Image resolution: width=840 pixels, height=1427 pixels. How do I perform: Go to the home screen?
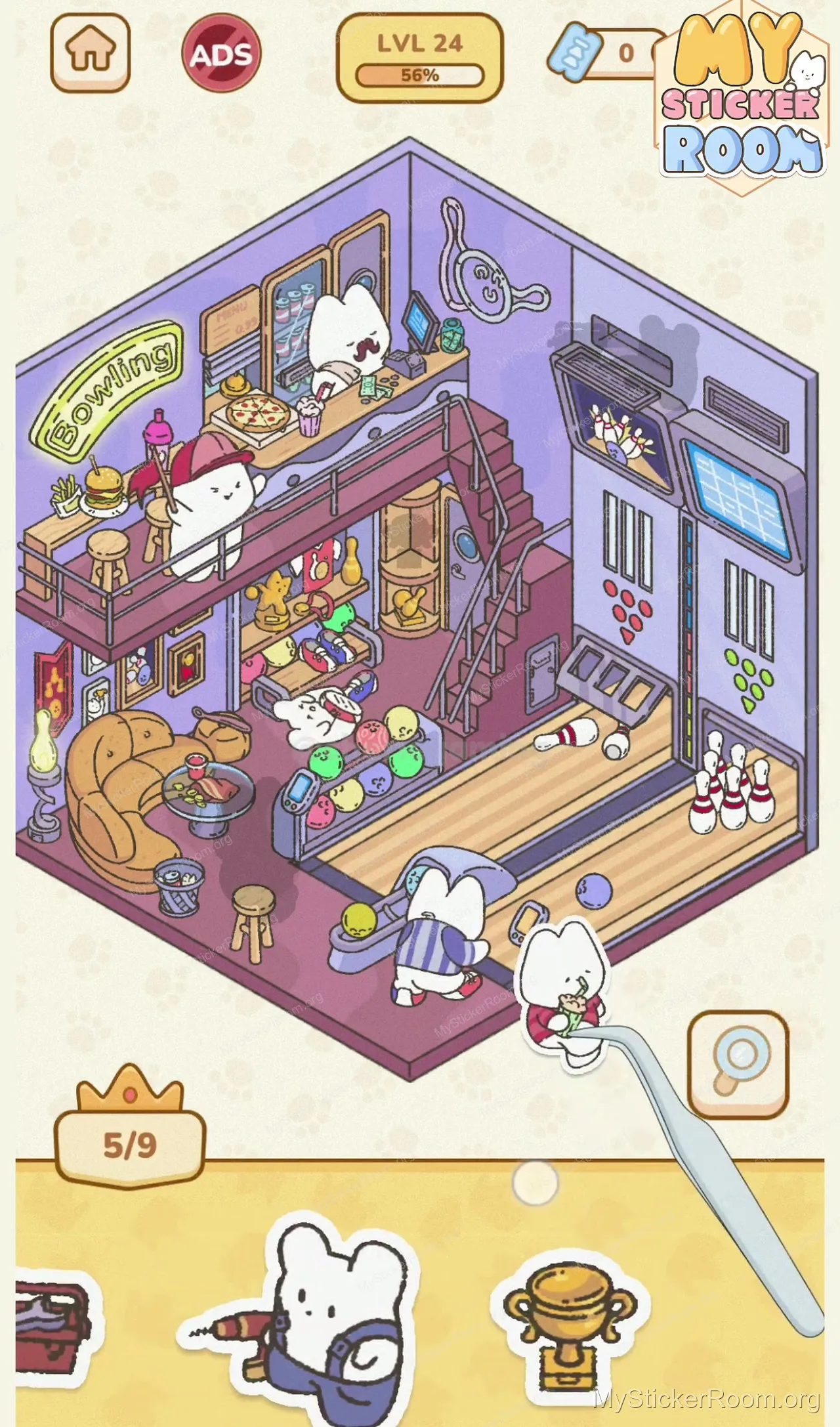91,53
